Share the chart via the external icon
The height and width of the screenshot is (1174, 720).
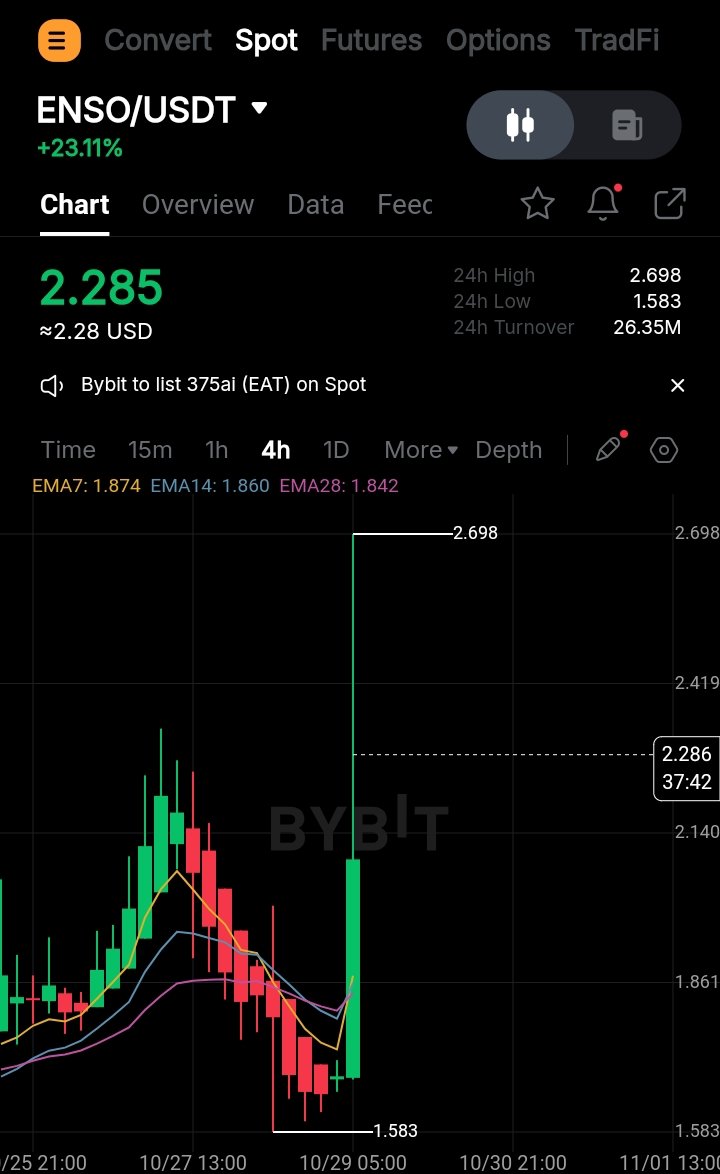point(669,205)
